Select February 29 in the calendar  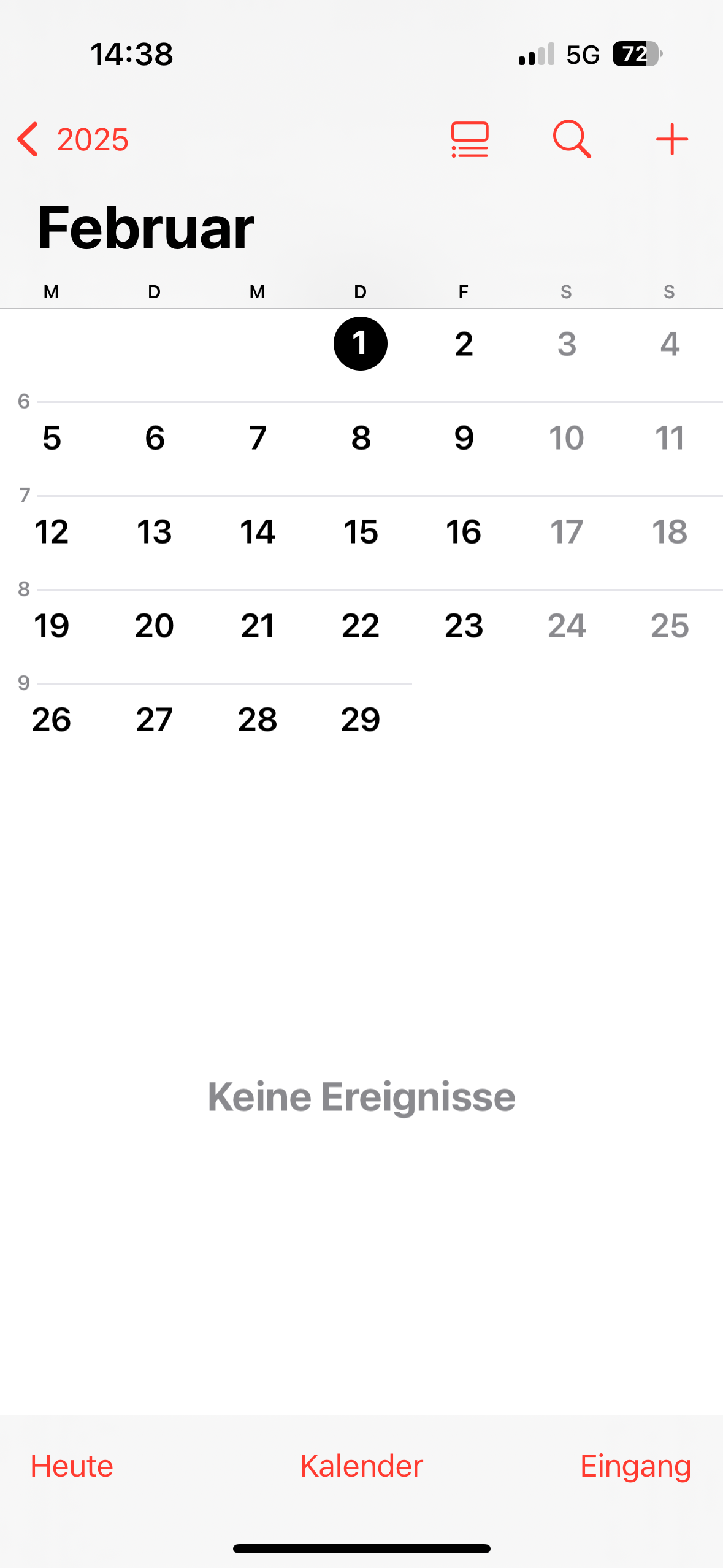361,720
